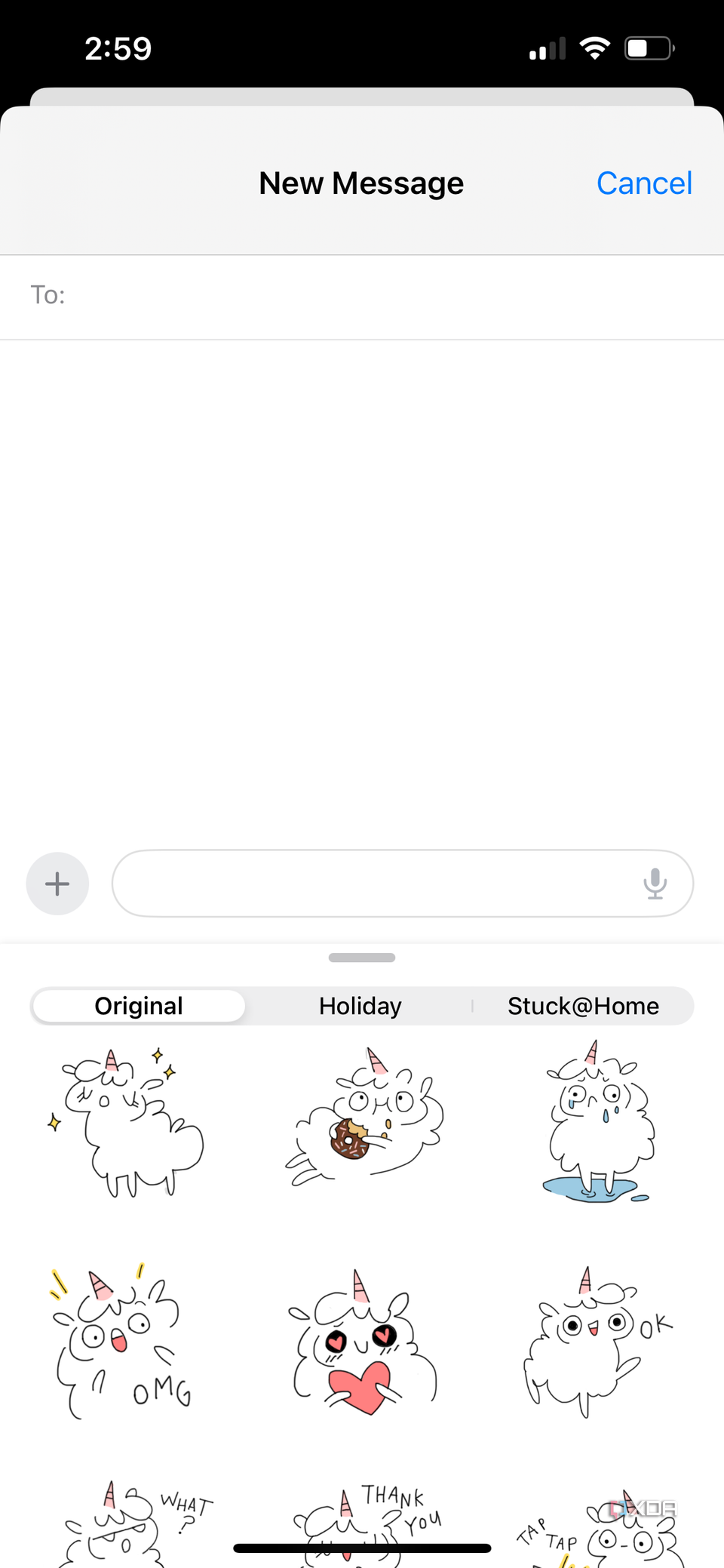Switch to the Stuck@Home sticker tab
The image size is (724, 1568).
[583, 1006]
